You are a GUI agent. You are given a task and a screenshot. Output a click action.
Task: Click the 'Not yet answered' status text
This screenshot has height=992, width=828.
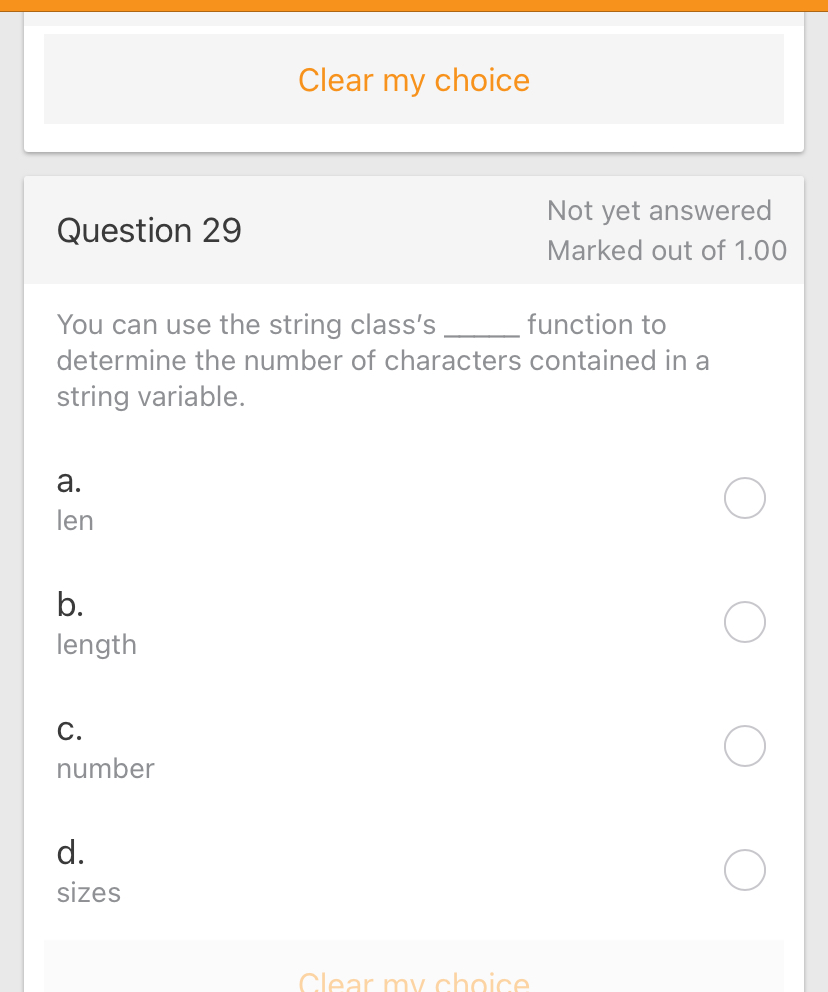[659, 210]
